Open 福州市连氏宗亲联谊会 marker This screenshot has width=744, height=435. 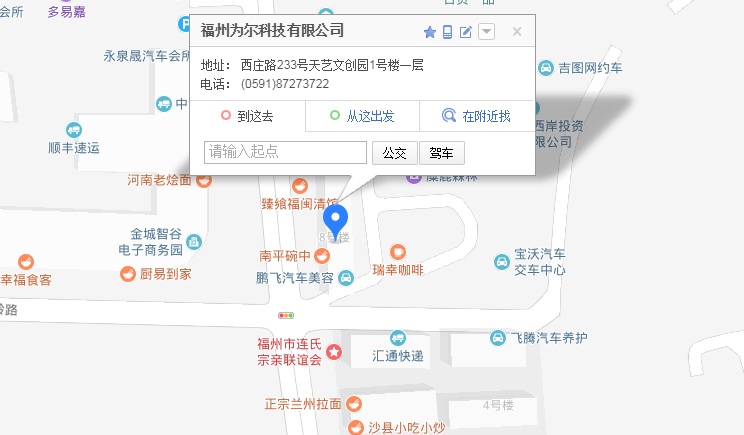(334, 352)
